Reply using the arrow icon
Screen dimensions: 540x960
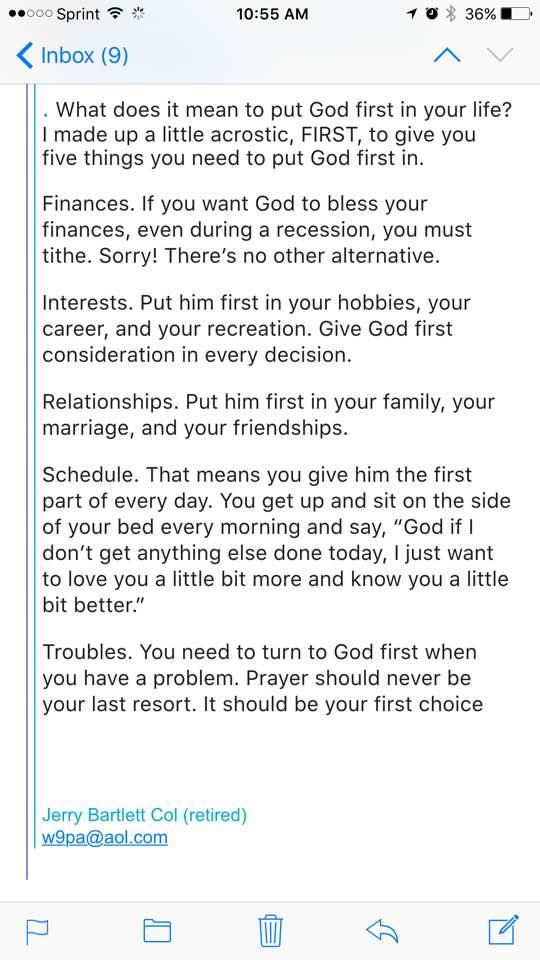point(383,931)
